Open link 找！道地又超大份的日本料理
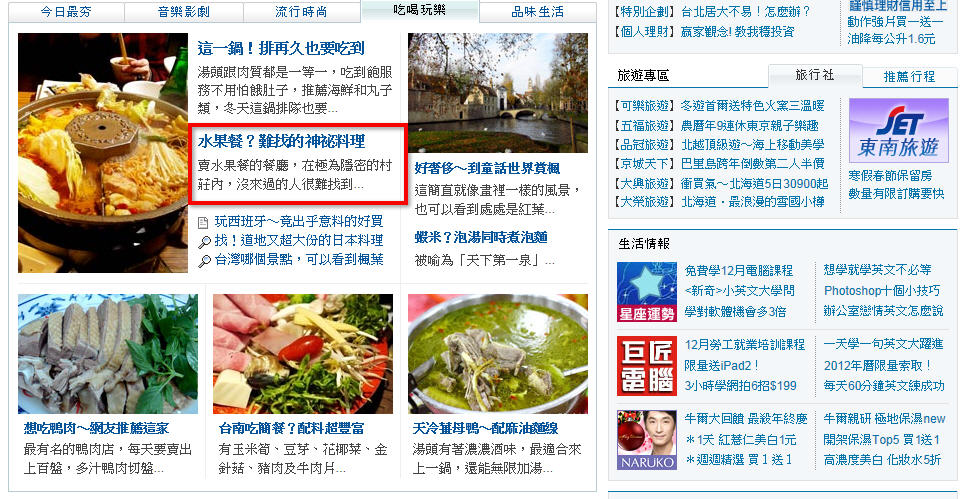This screenshot has width=968, height=499. [x=298, y=240]
